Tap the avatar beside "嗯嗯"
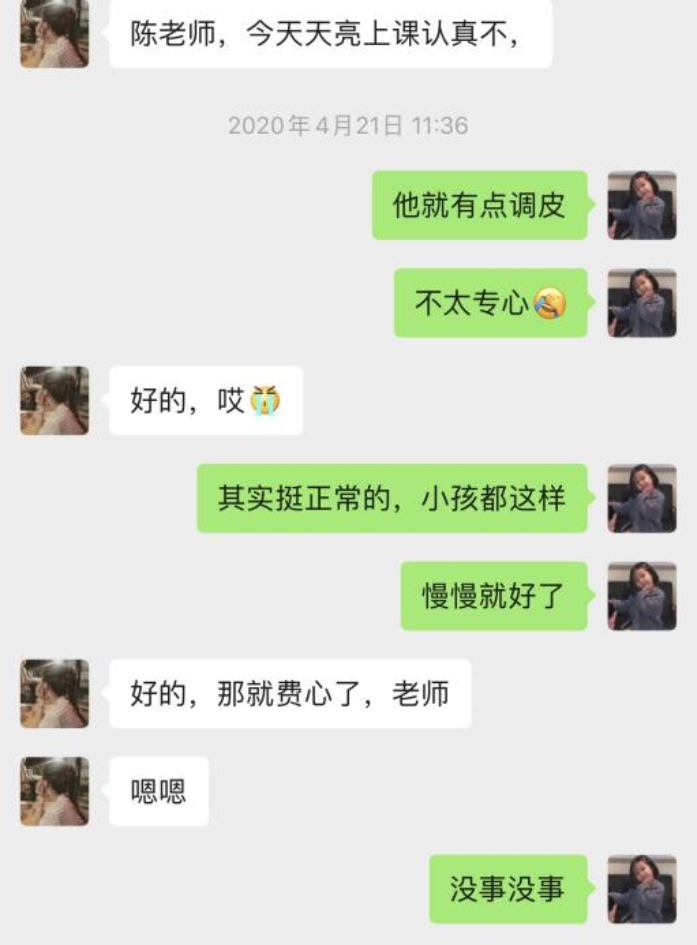The image size is (697, 945). (54, 791)
